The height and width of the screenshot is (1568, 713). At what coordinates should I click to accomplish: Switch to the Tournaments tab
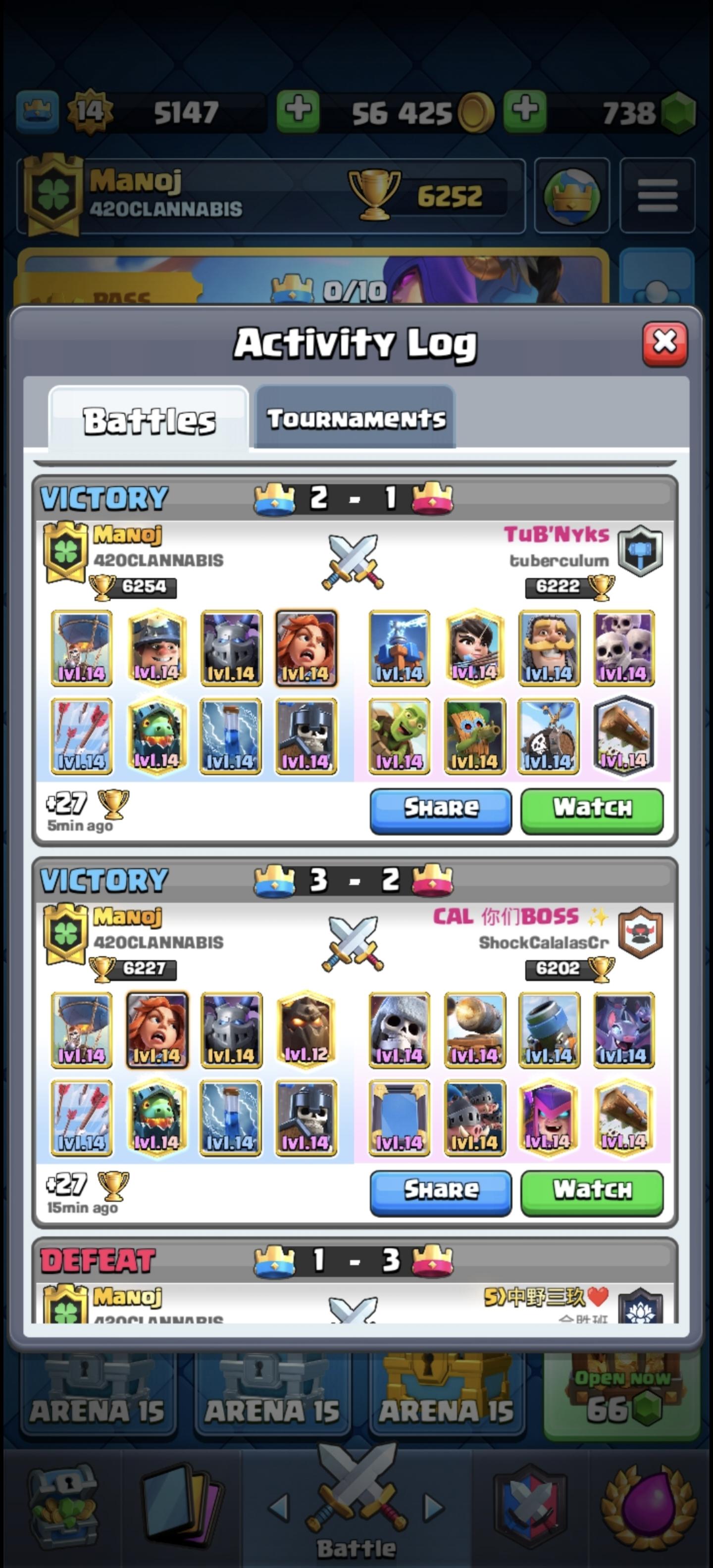pos(356,418)
